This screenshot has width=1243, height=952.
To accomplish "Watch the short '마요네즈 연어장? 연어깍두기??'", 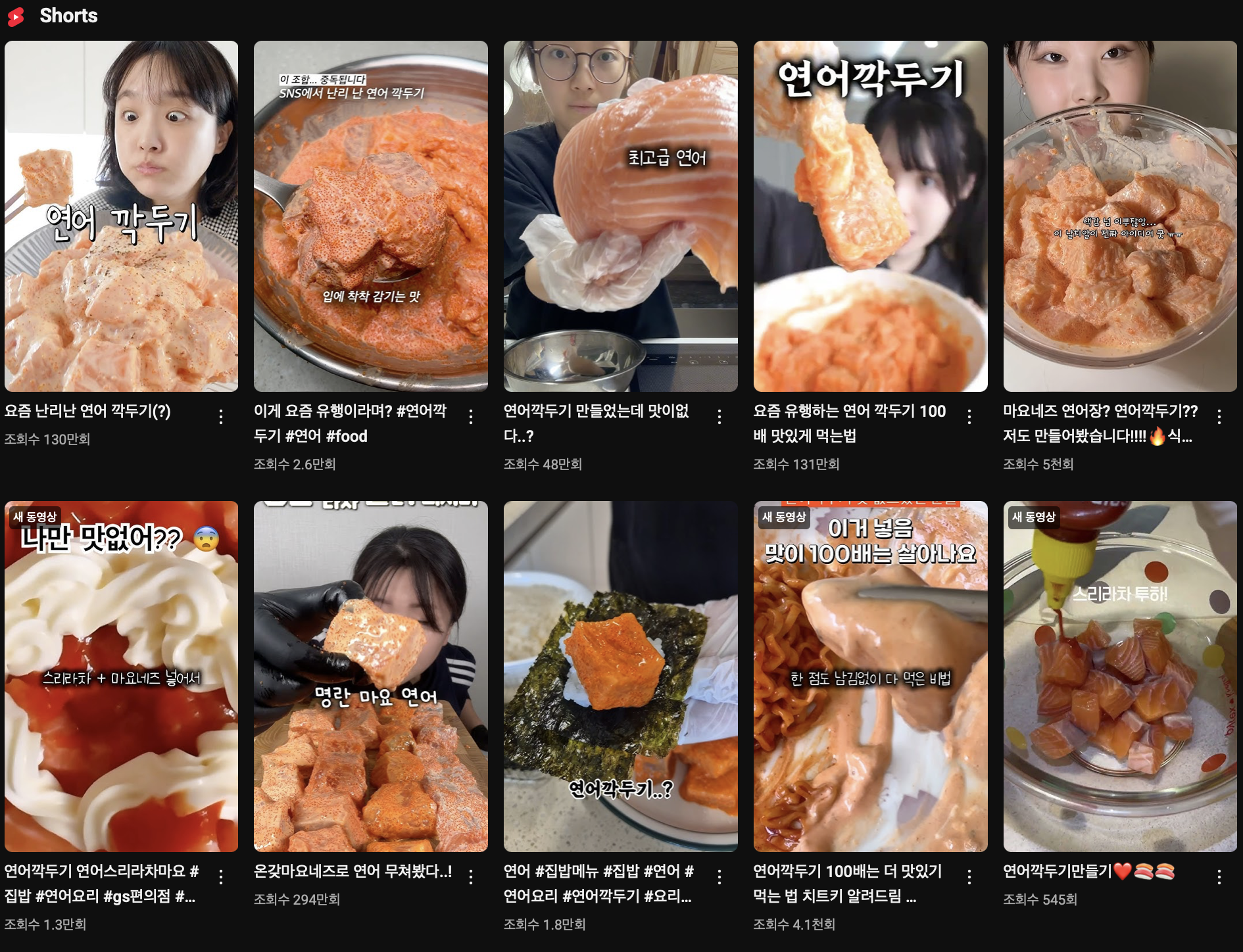I will (1119, 216).
